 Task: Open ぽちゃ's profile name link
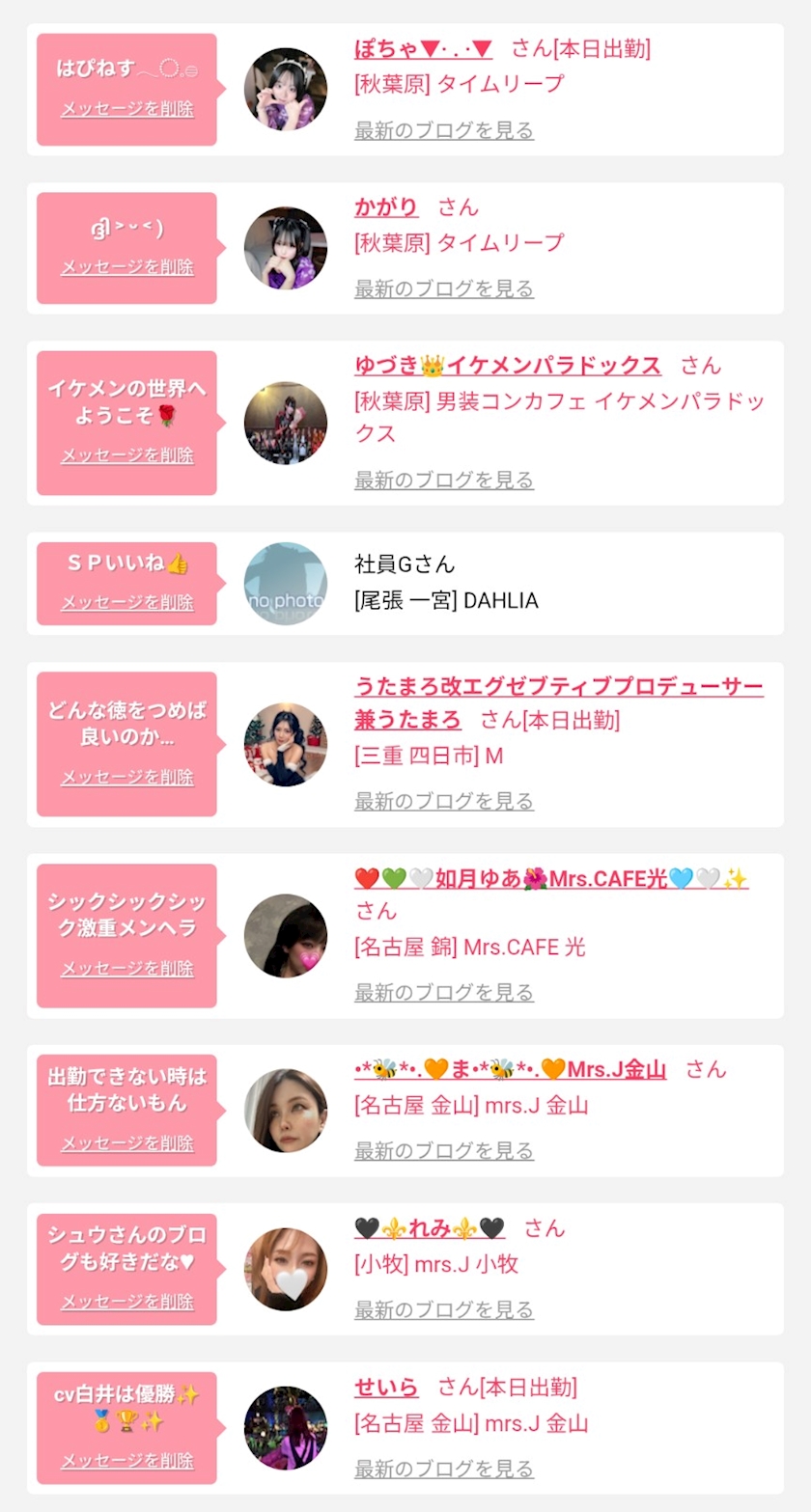pos(424,48)
